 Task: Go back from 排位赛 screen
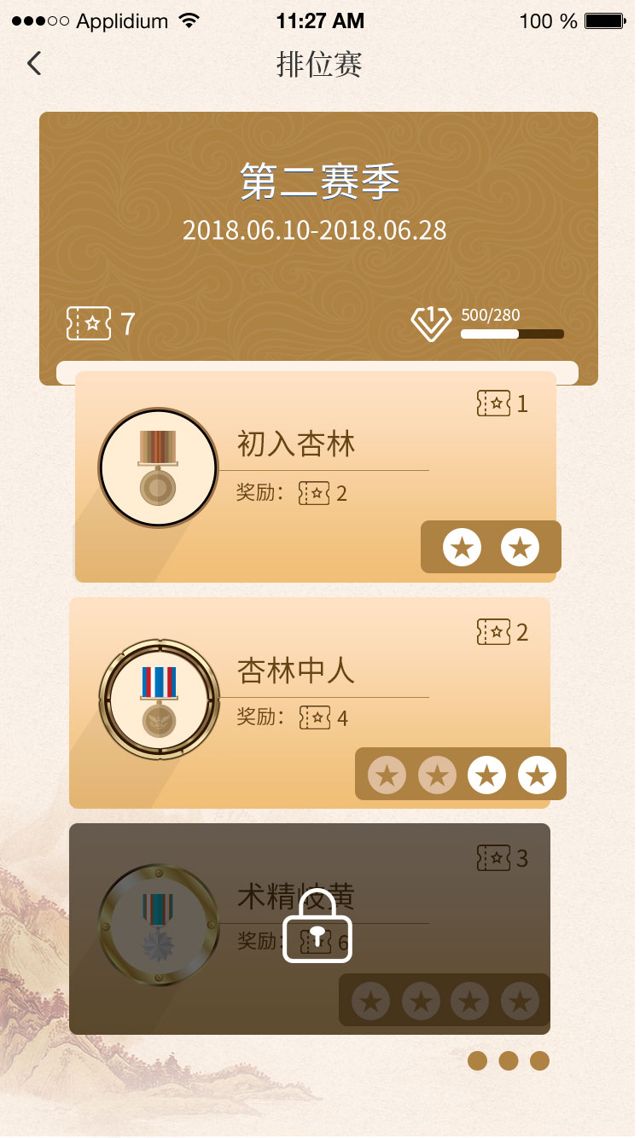[x=34, y=64]
